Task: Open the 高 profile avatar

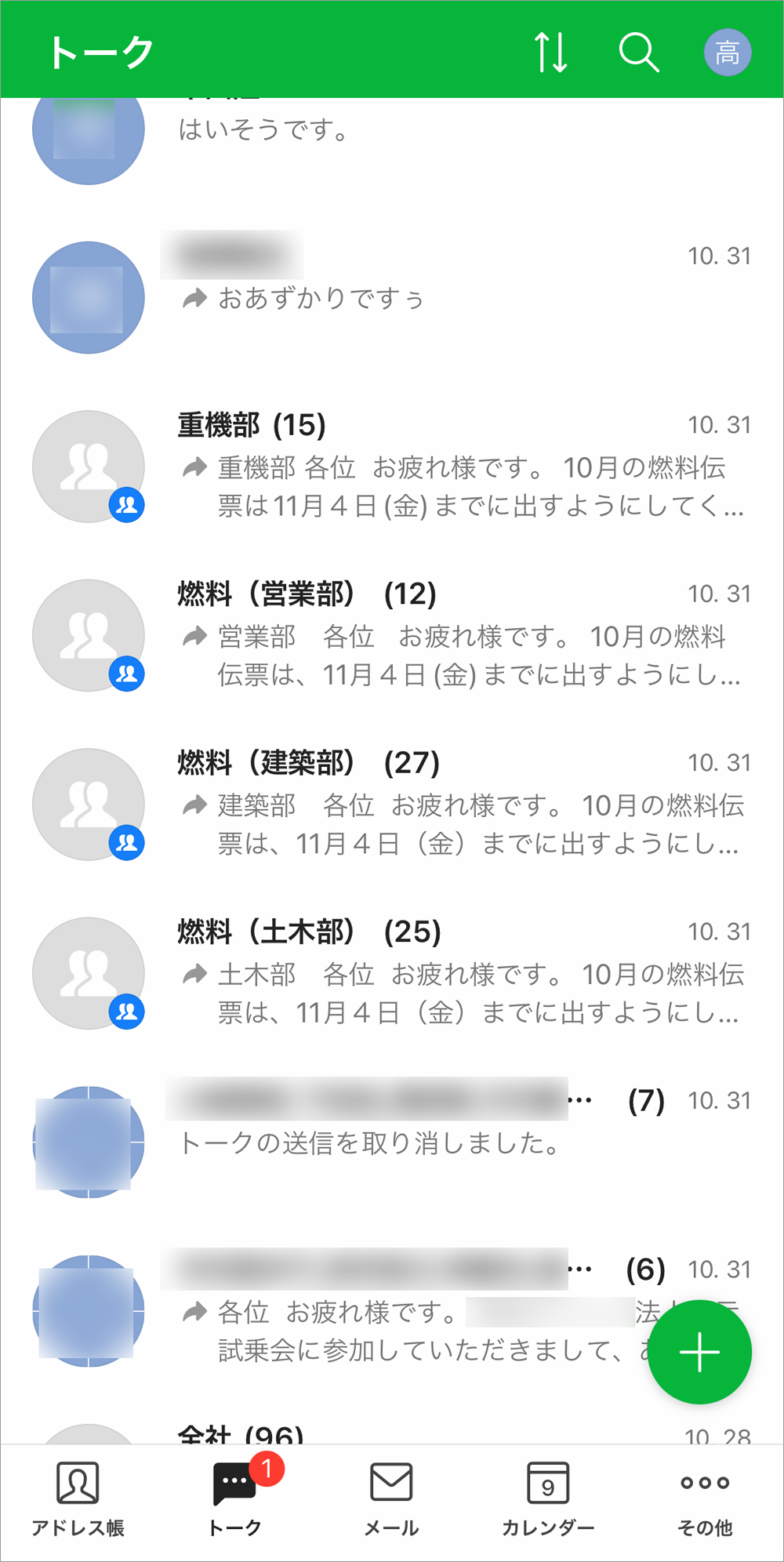Action: tap(727, 53)
